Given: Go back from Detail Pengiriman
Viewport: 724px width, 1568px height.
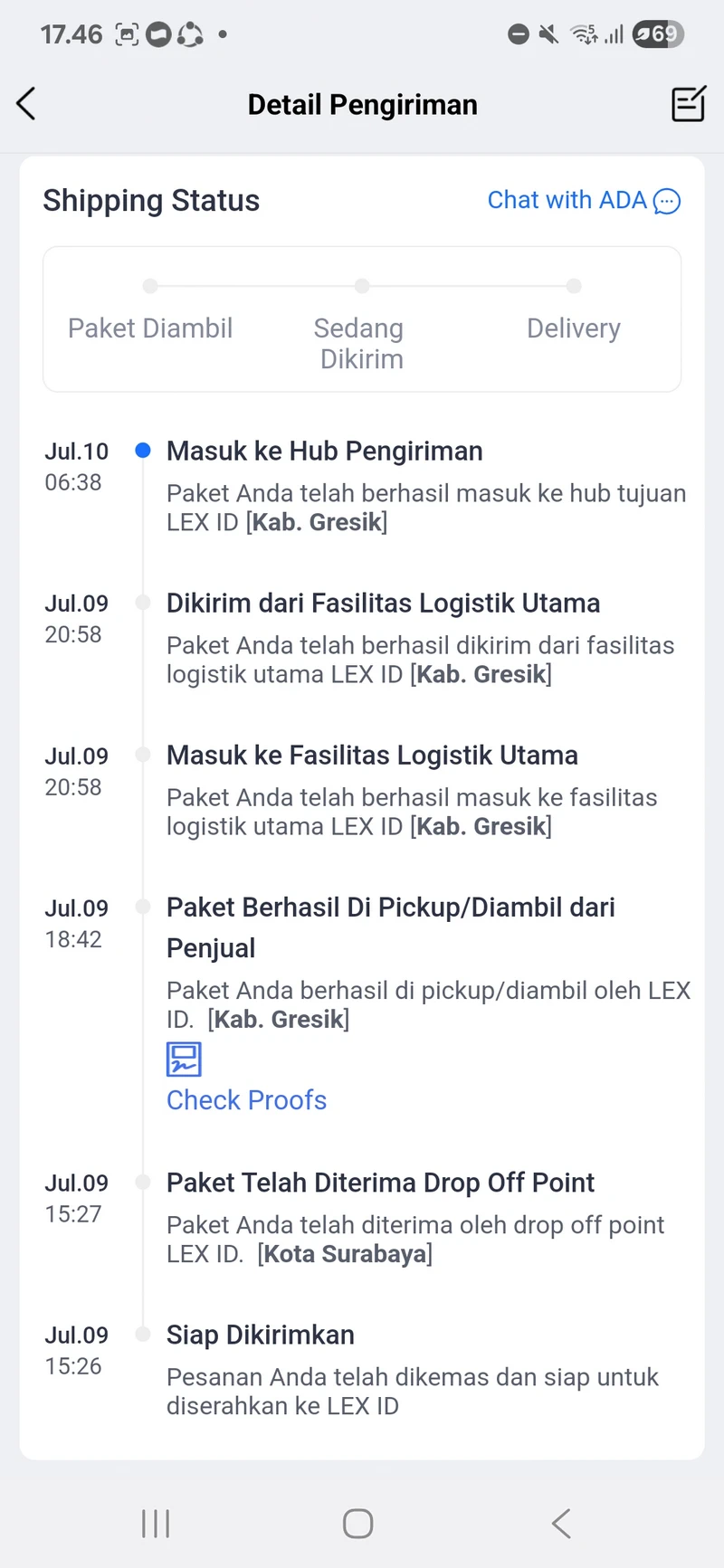Looking at the screenshot, I should pos(26,104).
